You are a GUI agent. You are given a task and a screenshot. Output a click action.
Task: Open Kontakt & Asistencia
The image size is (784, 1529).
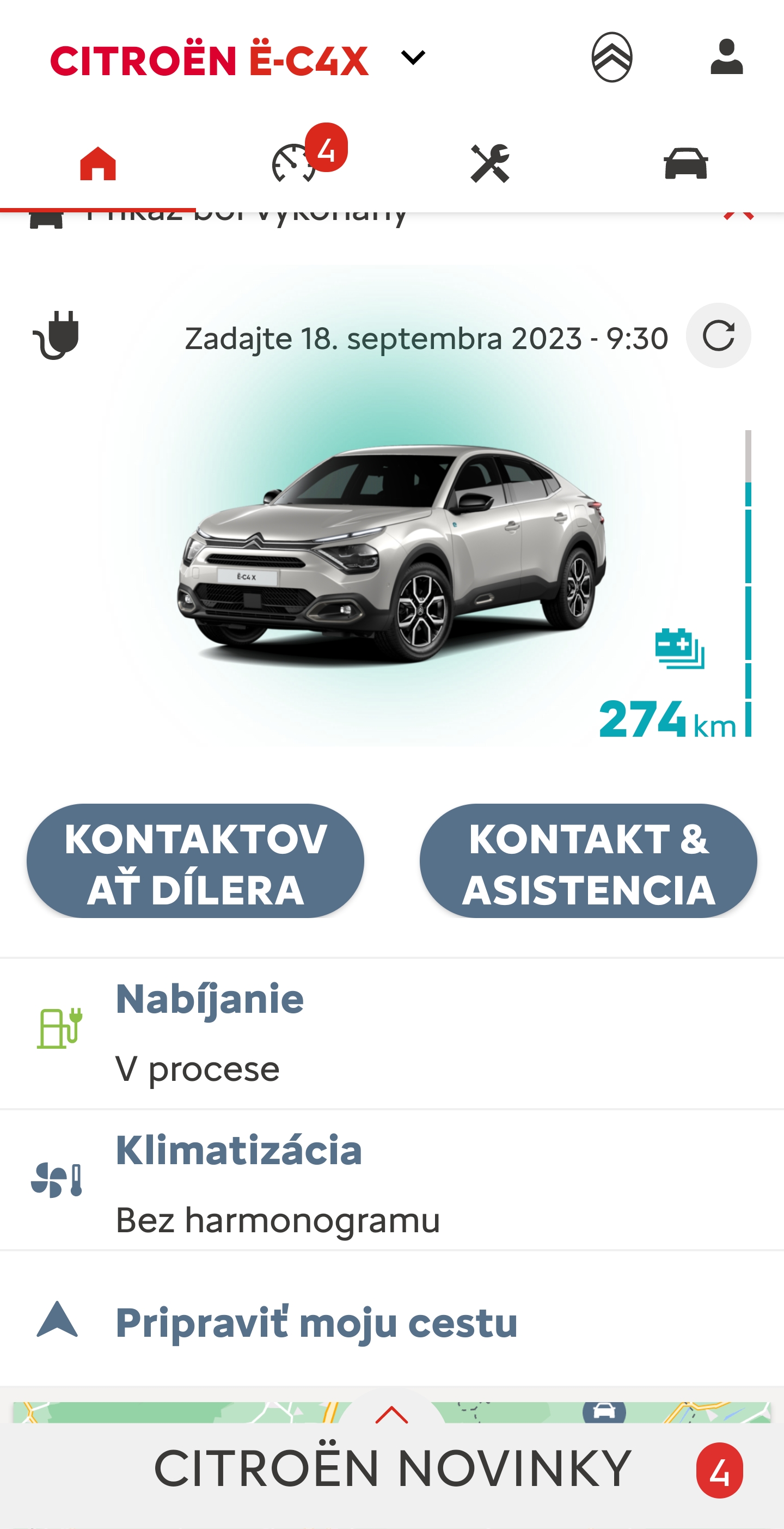tap(587, 860)
